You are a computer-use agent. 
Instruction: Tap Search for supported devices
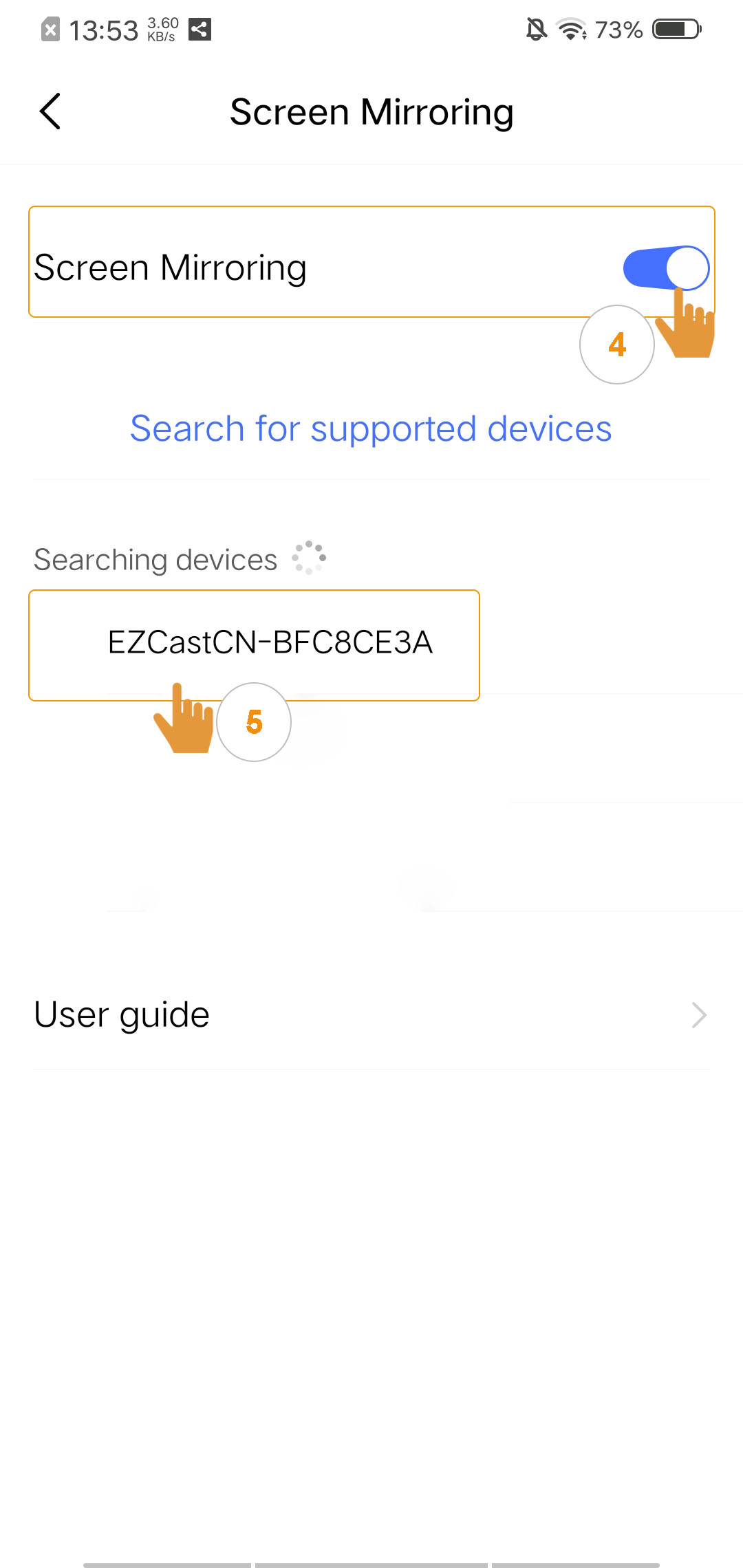(371, 429)
